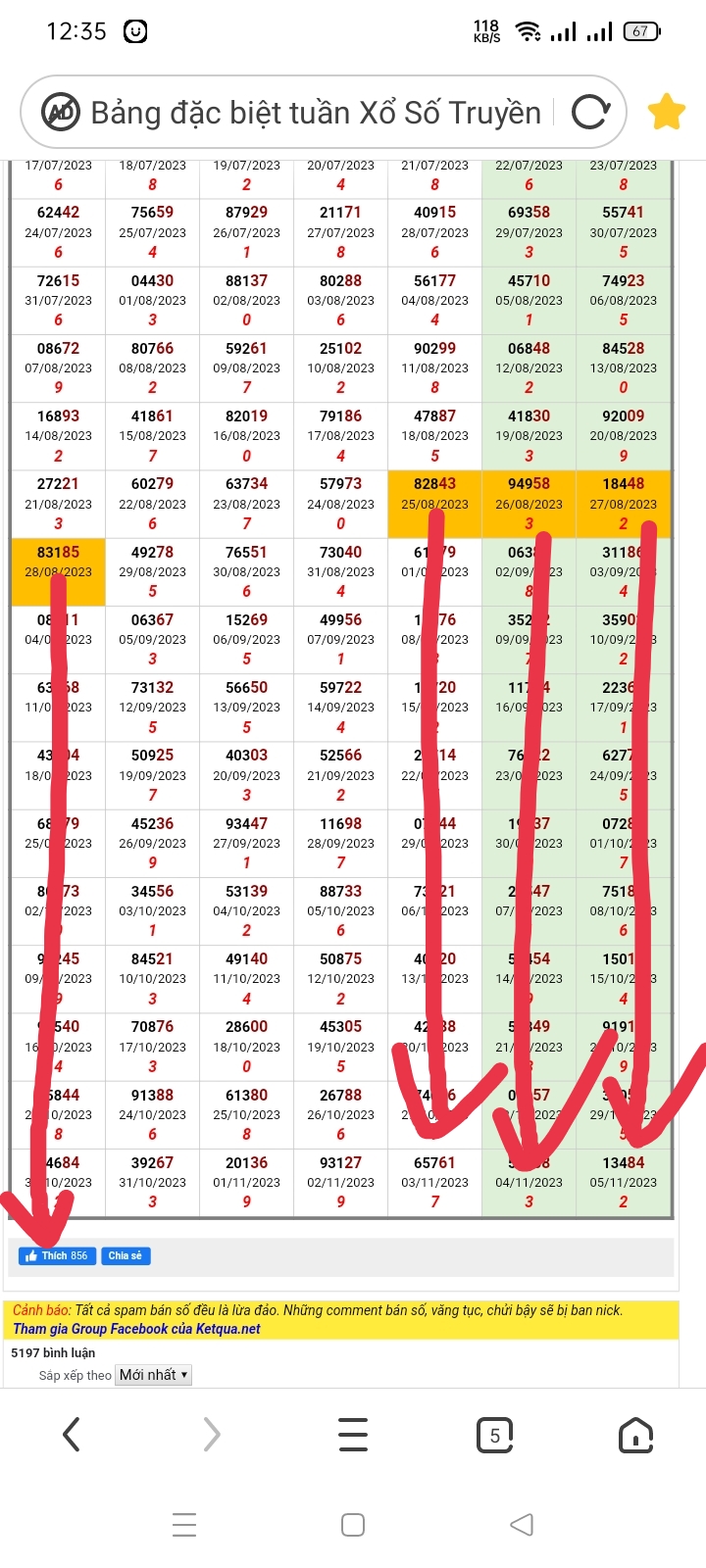
Task: Go to the browser home page
Action: coord(635,1436)
